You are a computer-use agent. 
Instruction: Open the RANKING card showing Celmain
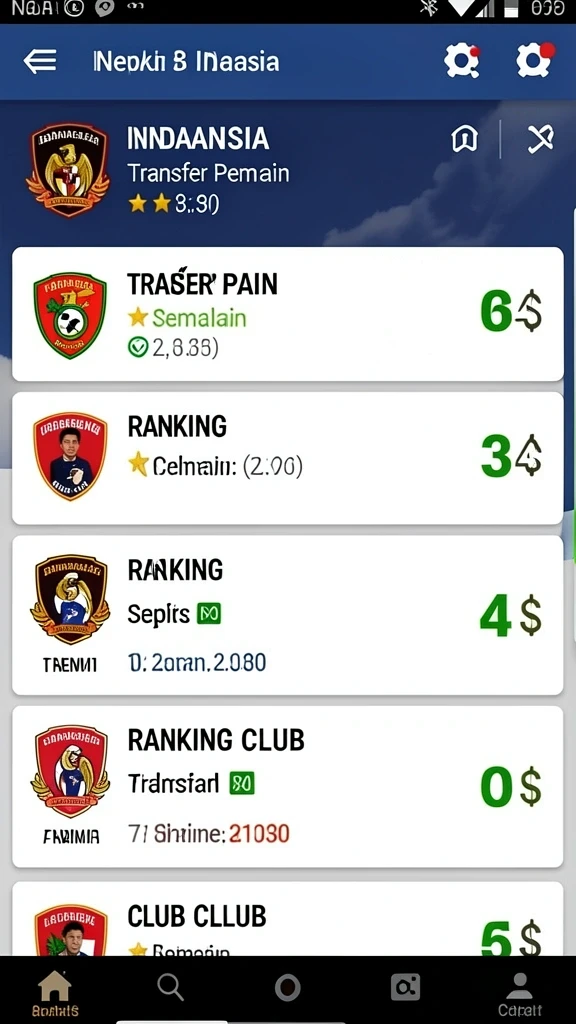tap(287, 458)
